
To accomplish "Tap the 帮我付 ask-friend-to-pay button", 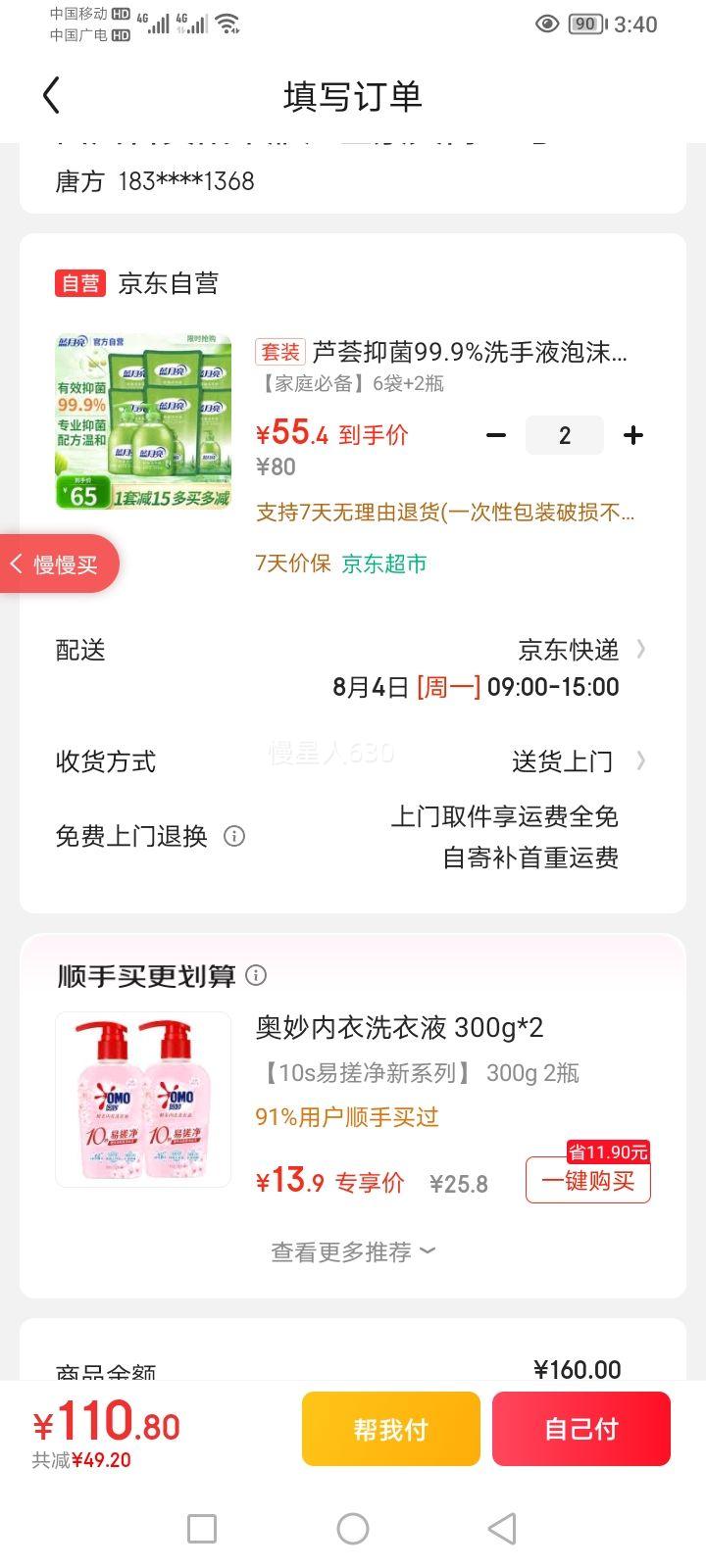I will 390,1428.
